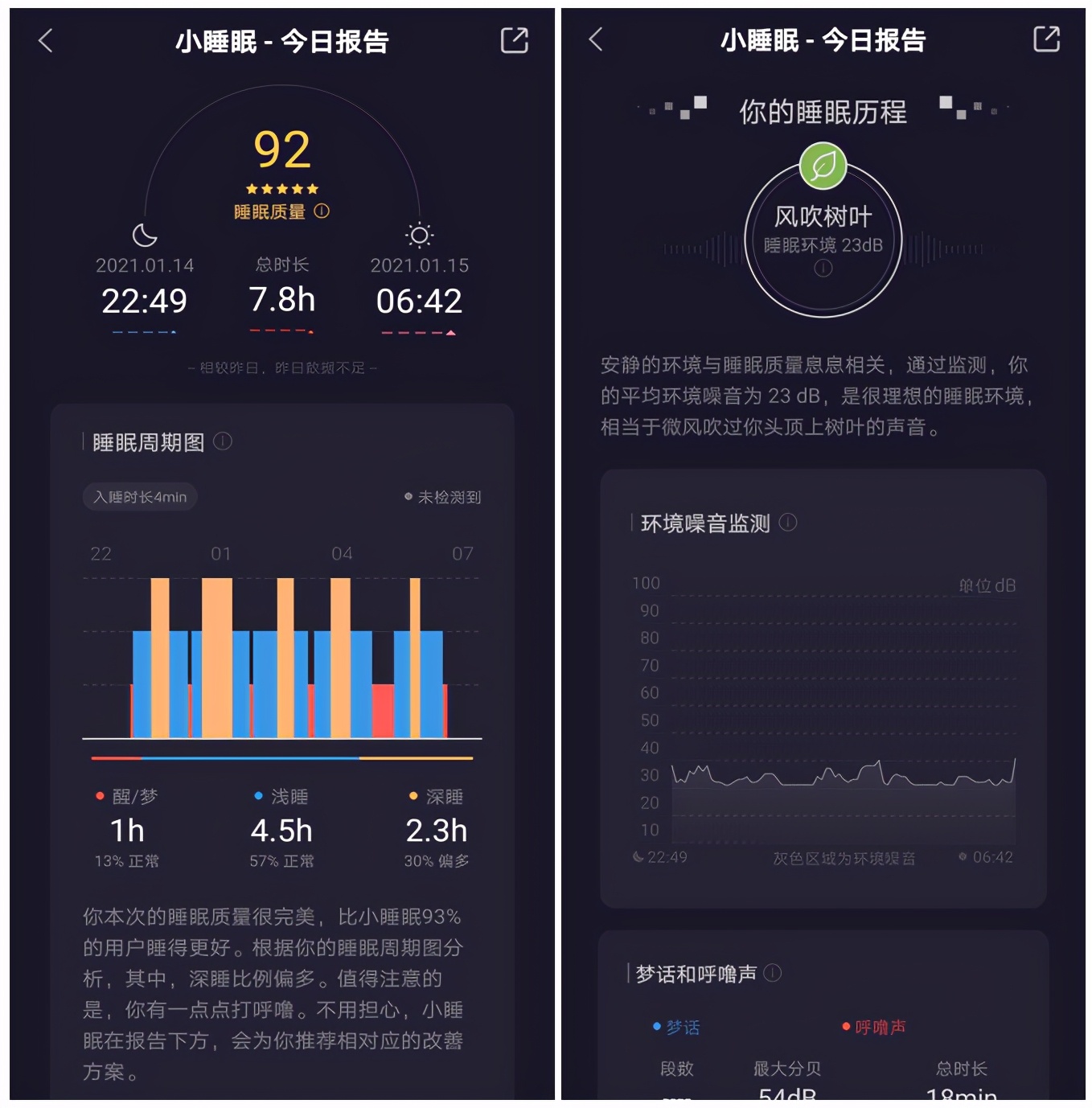Screen dimensions: 1092x1108
Task: Tap the share icon on the right report
Action: [x=1047, y=39]
